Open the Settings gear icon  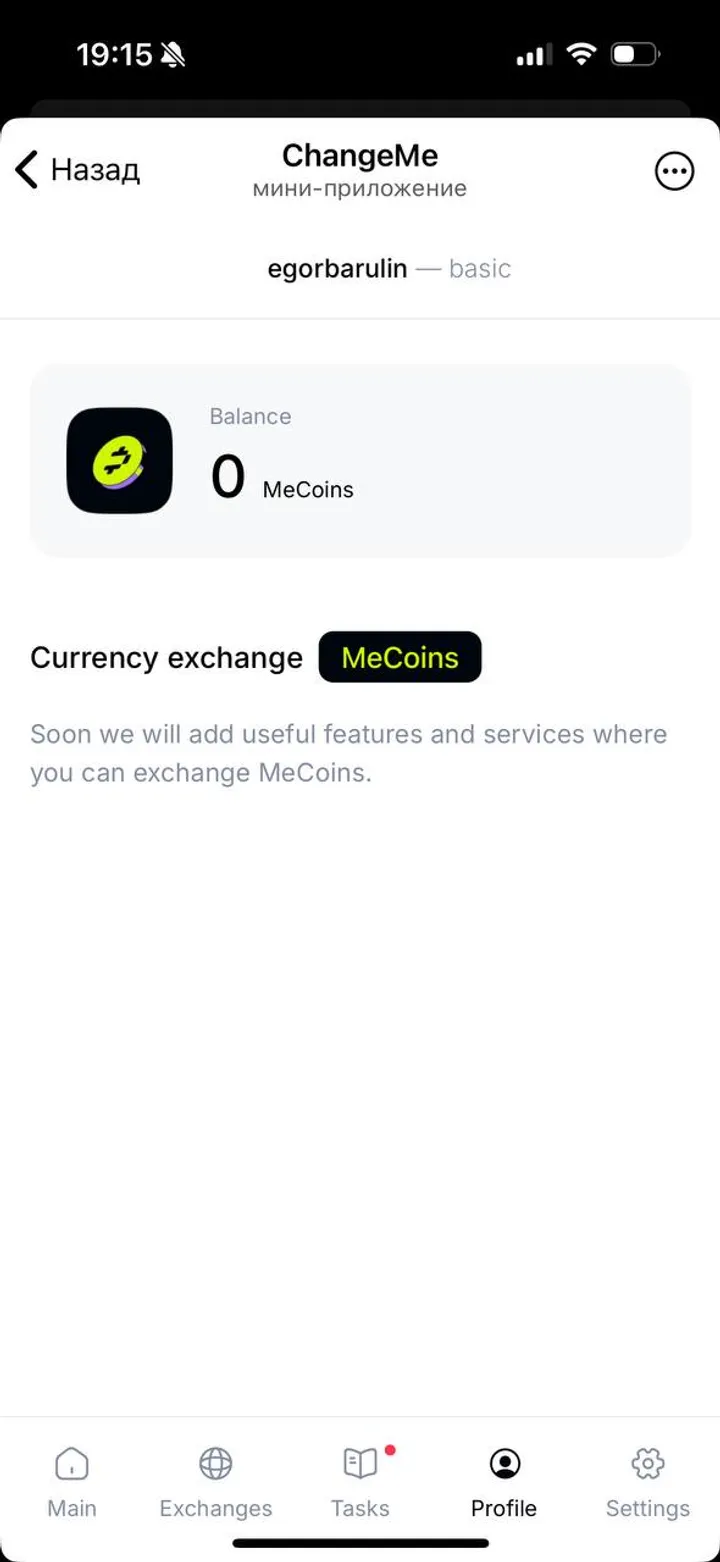coord(648,1462)
